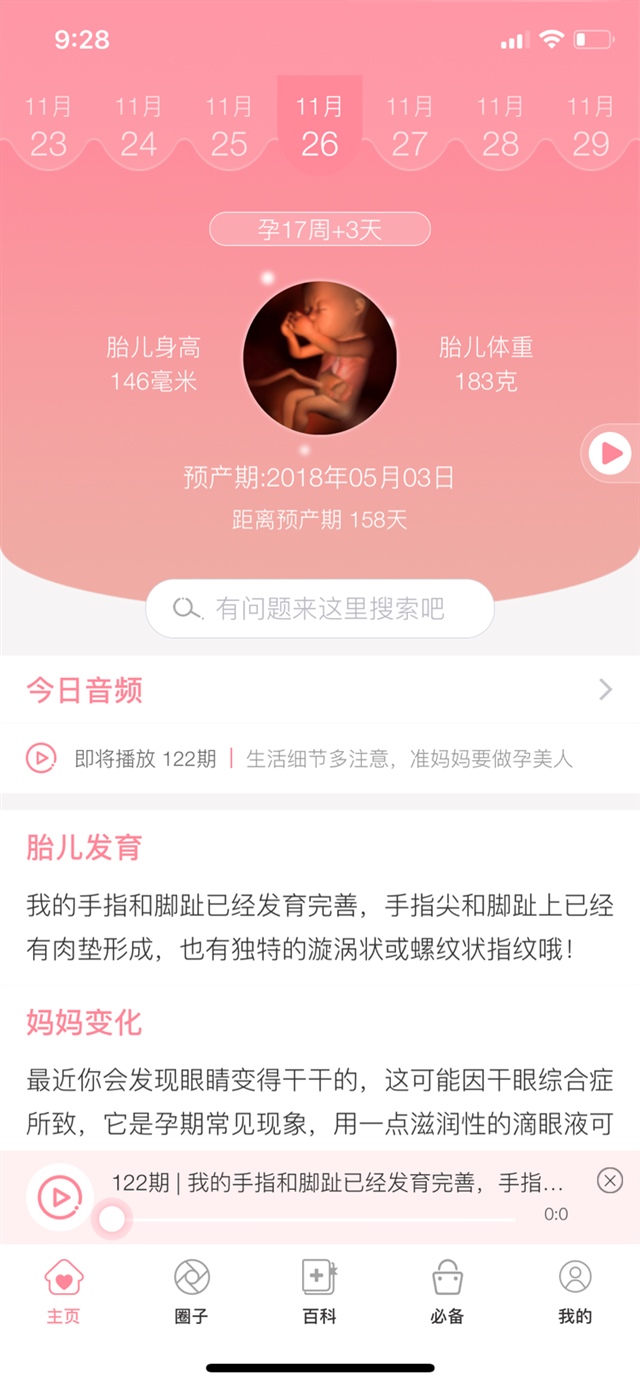Select the date 11月 23
Image resolution: width=640 pixels, height=1386 pixels.
(48, 127)
